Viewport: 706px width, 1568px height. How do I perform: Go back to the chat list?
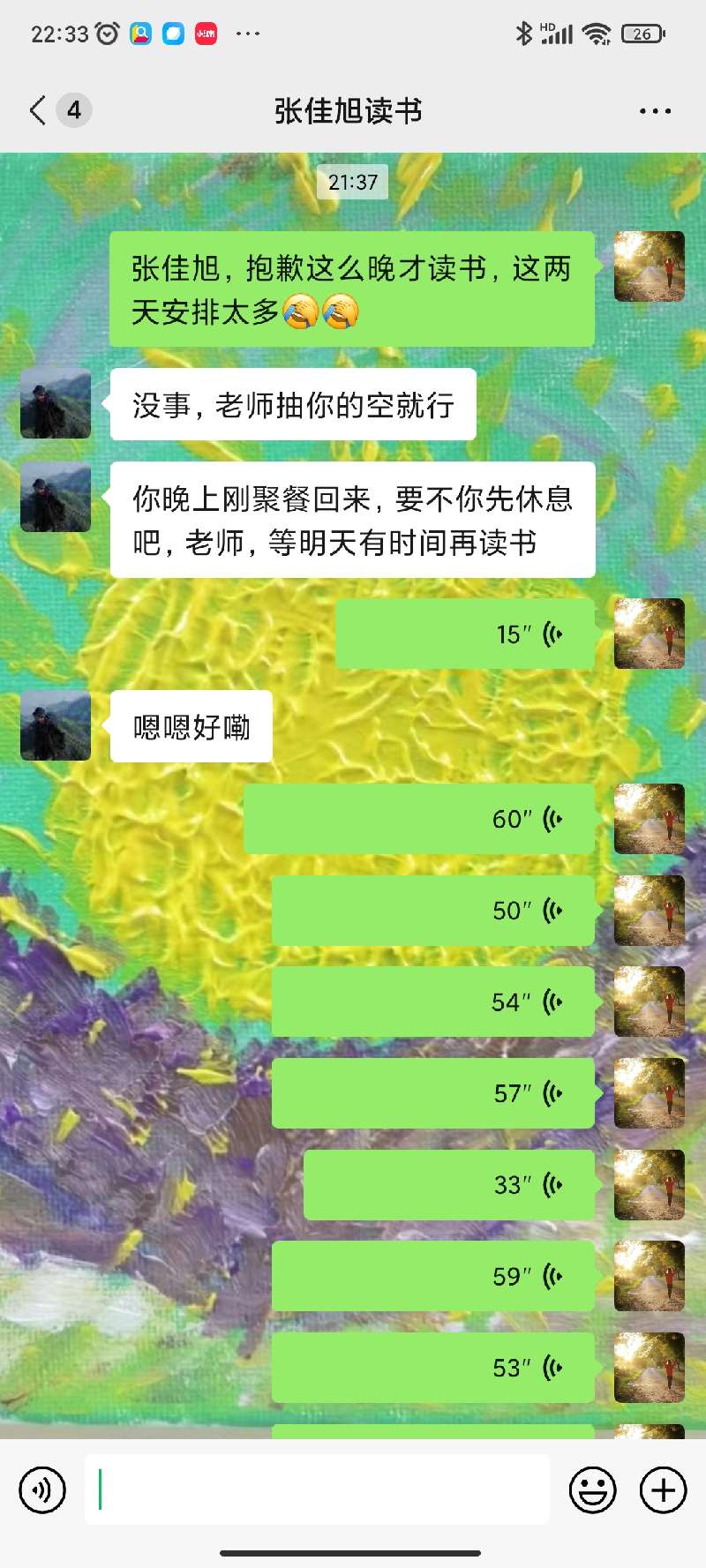[x=38, y=110]
